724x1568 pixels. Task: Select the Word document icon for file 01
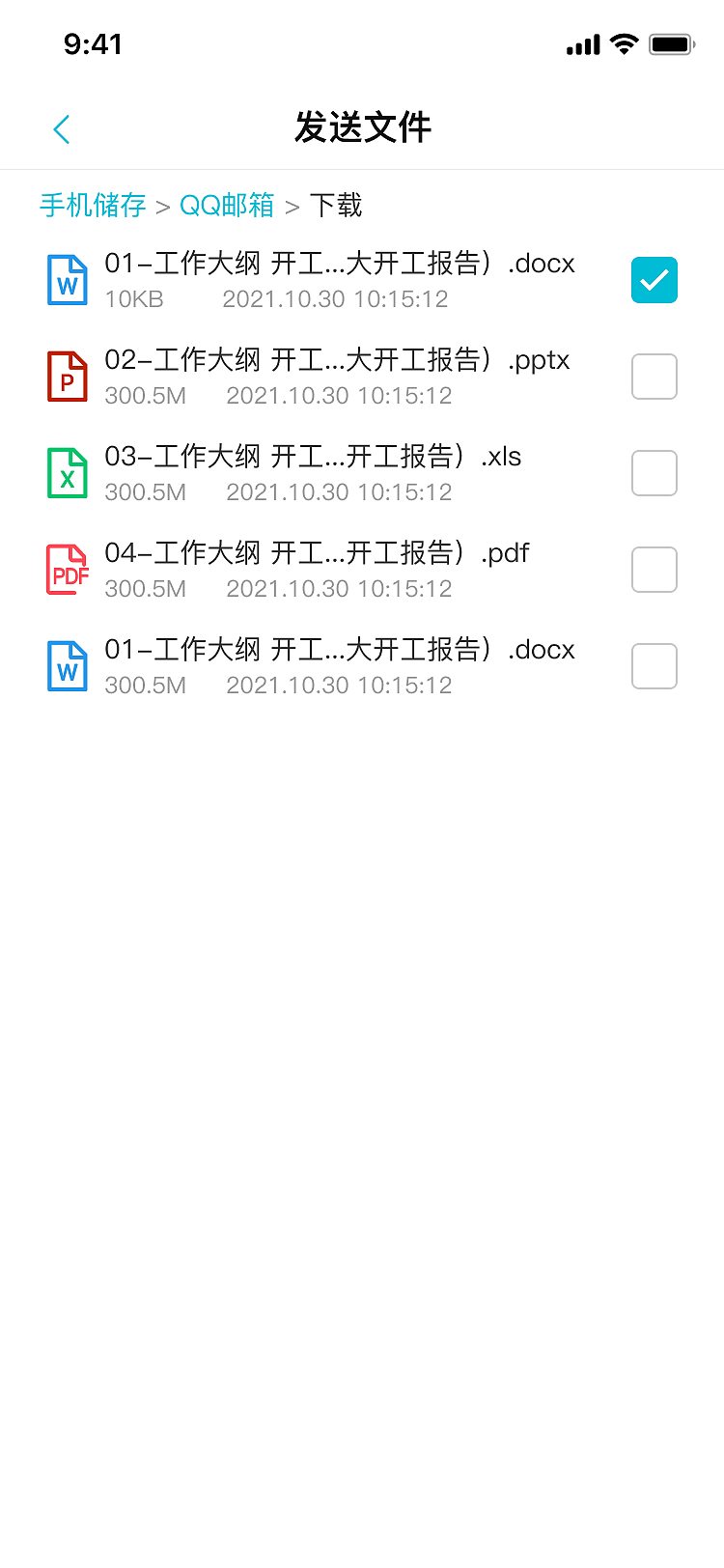pos(67,280)
